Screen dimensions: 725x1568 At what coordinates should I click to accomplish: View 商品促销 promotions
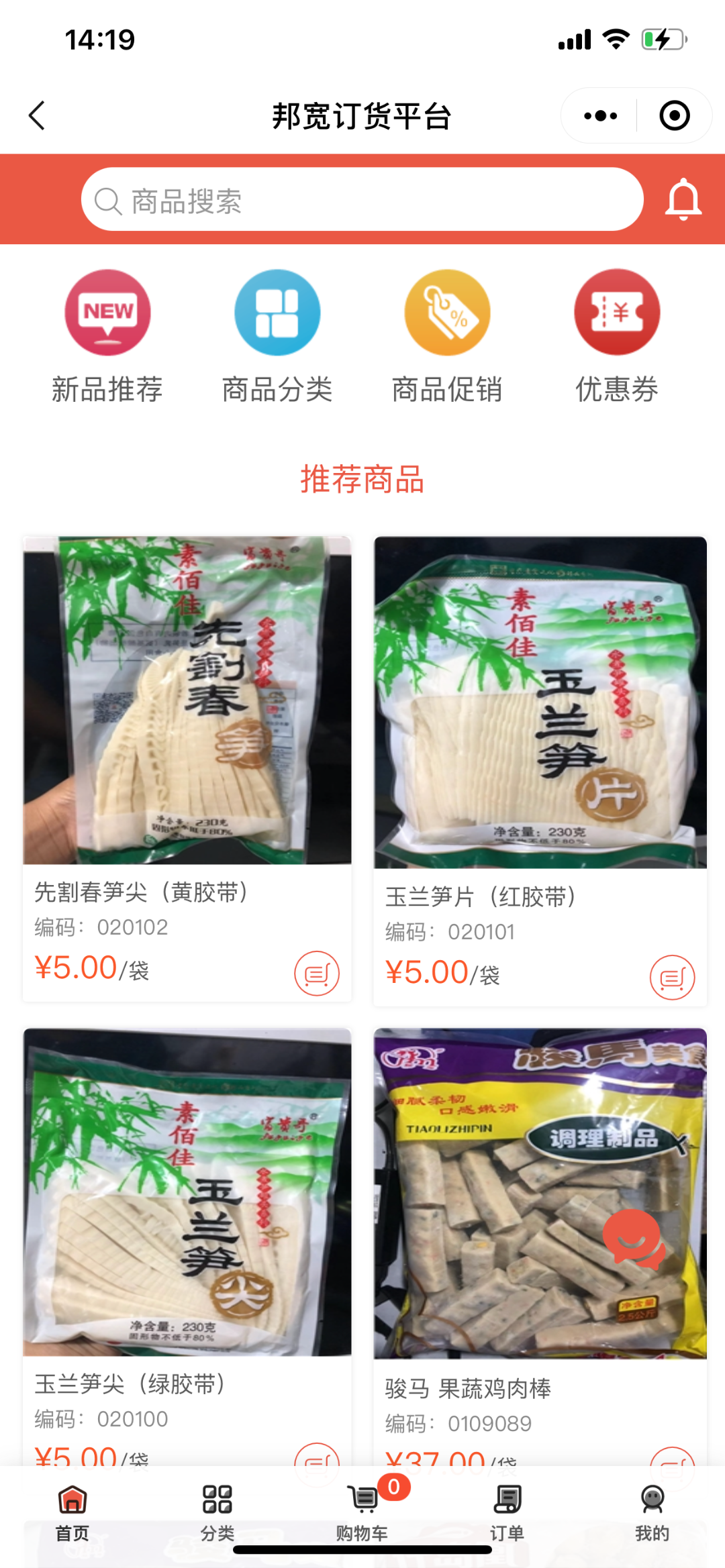tap(447, 335)
